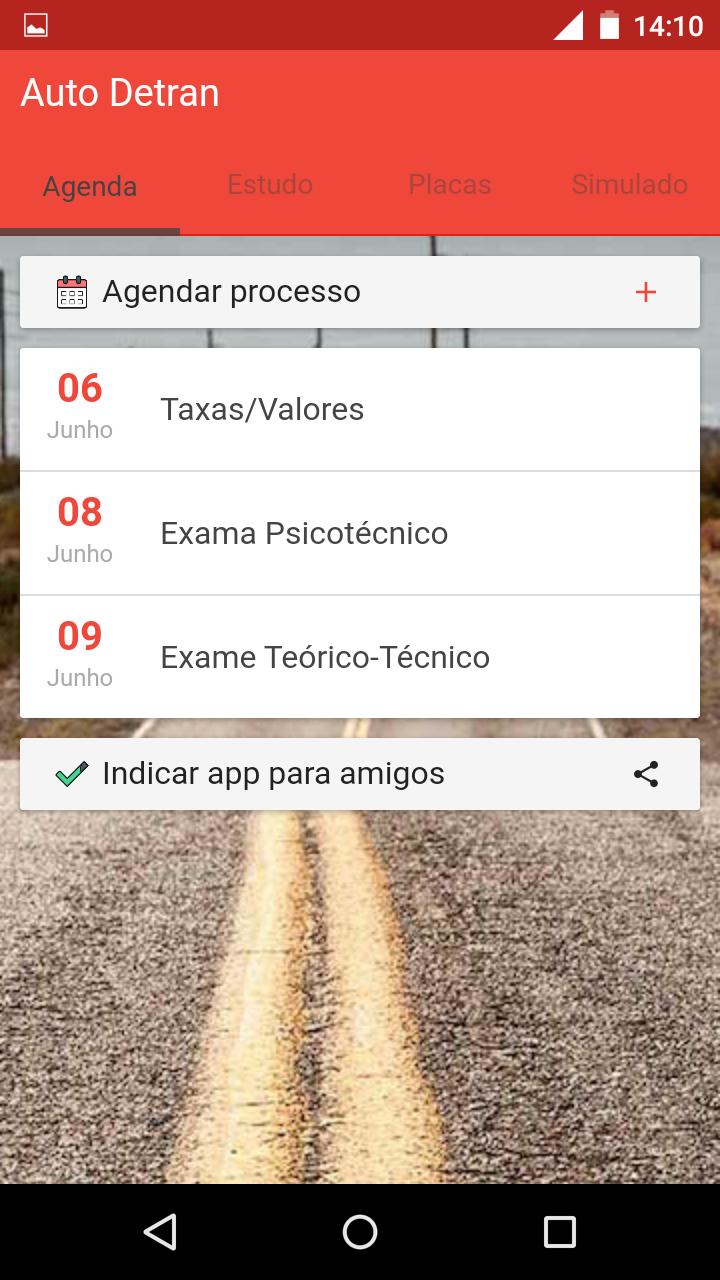Tap the image icon in the status bar
This screenshot has width=720, height=1280.
point(35,25)
